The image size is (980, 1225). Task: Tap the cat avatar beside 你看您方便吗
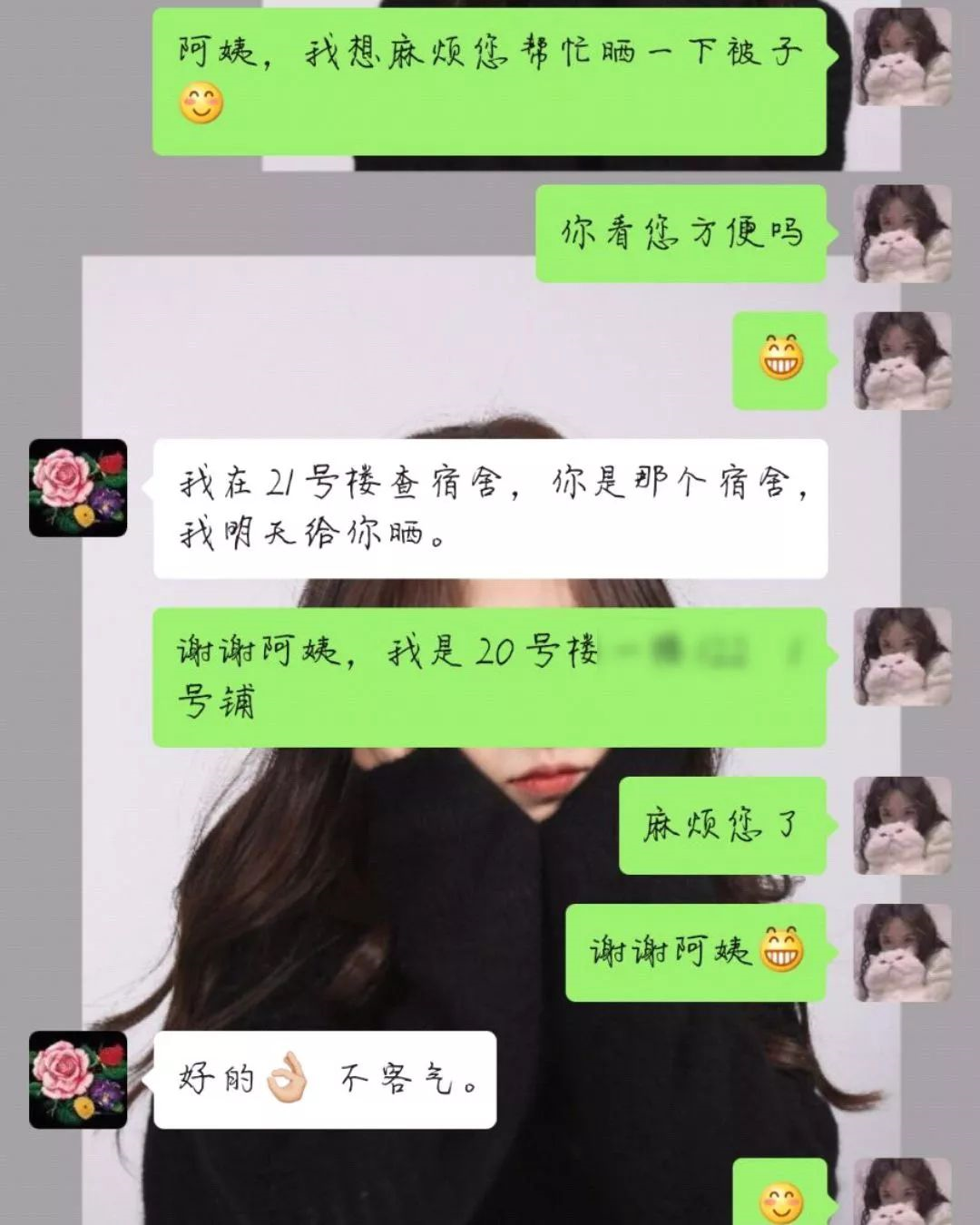click(902, 233)
